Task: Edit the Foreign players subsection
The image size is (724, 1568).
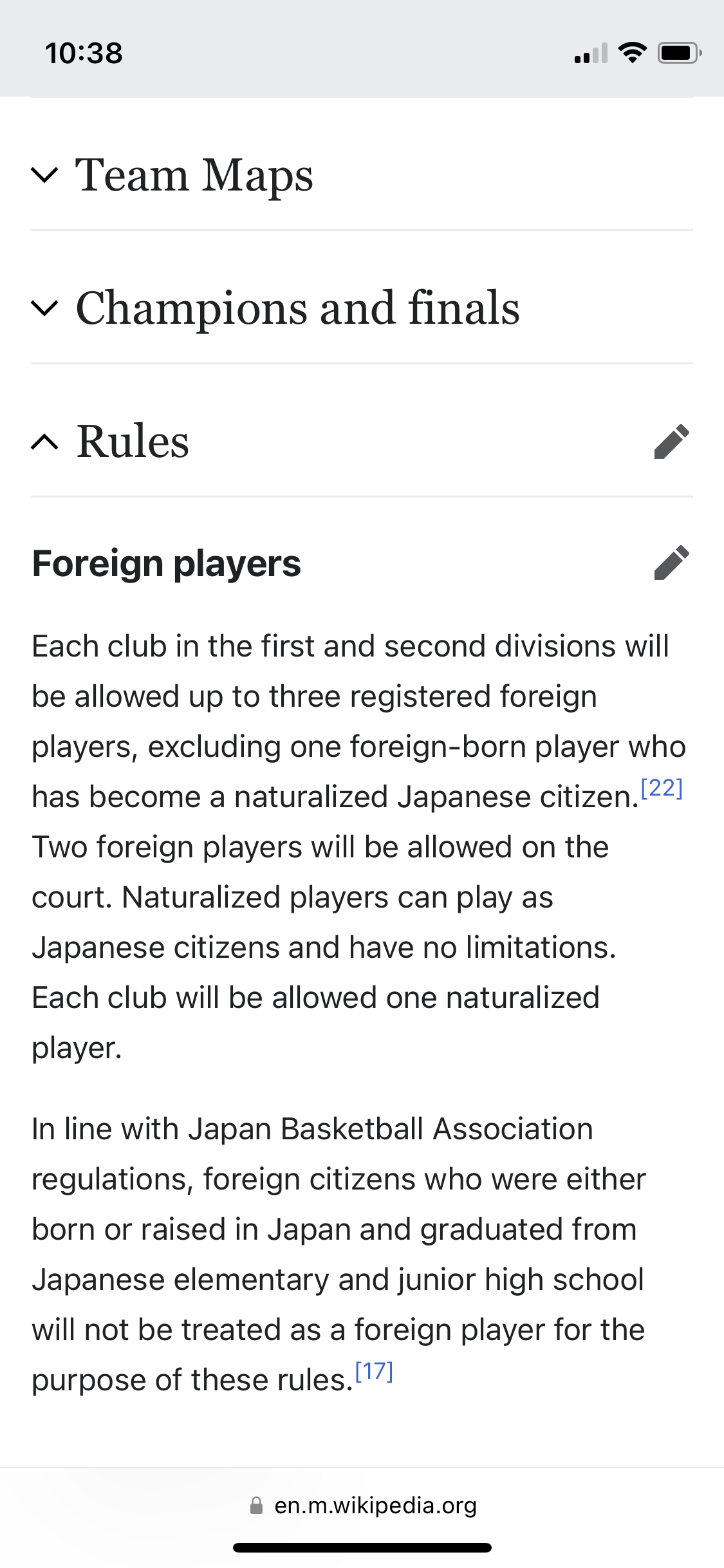Action: click(671, 563)
